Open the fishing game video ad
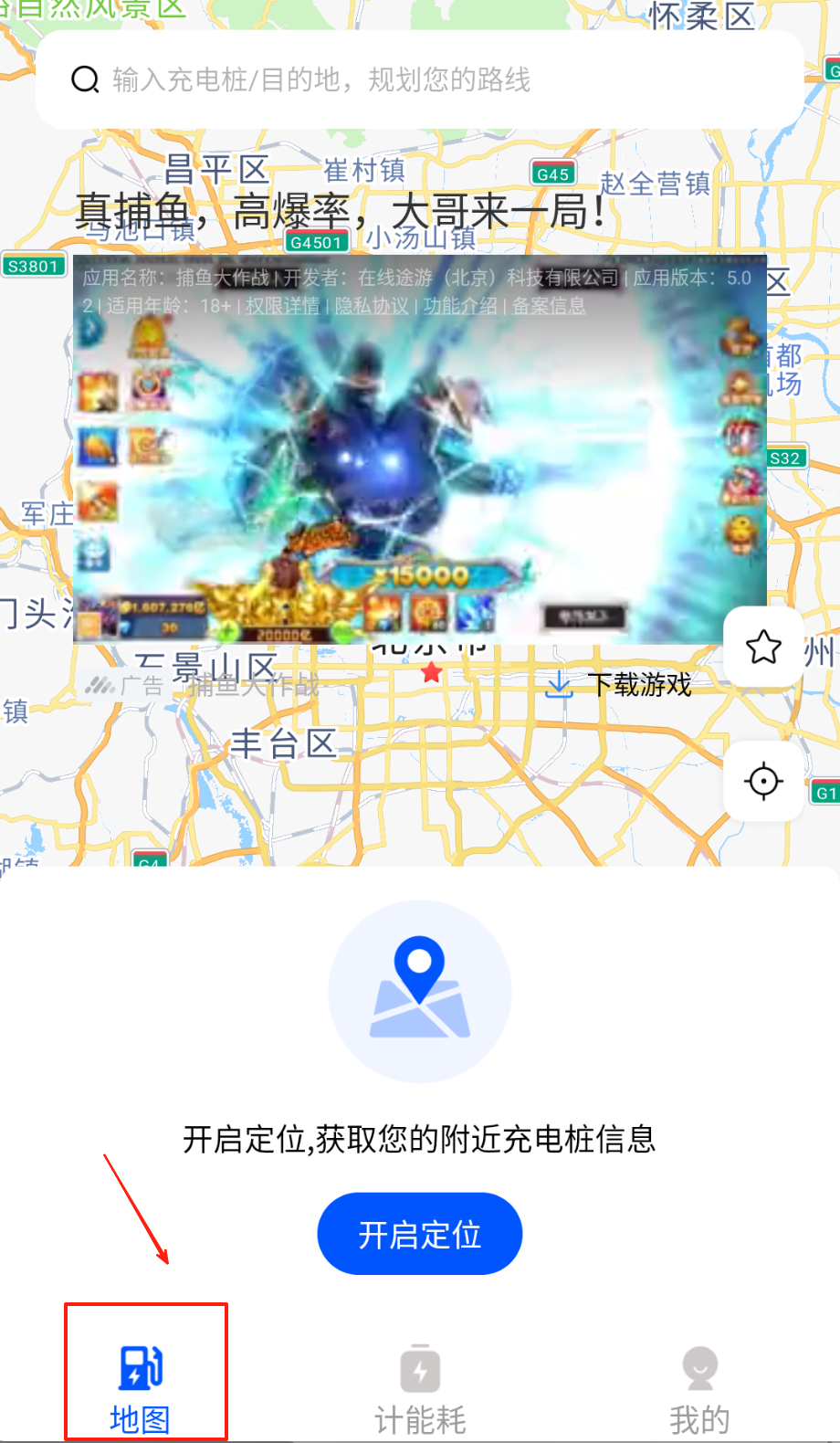840x1443 pixels. 419,466
